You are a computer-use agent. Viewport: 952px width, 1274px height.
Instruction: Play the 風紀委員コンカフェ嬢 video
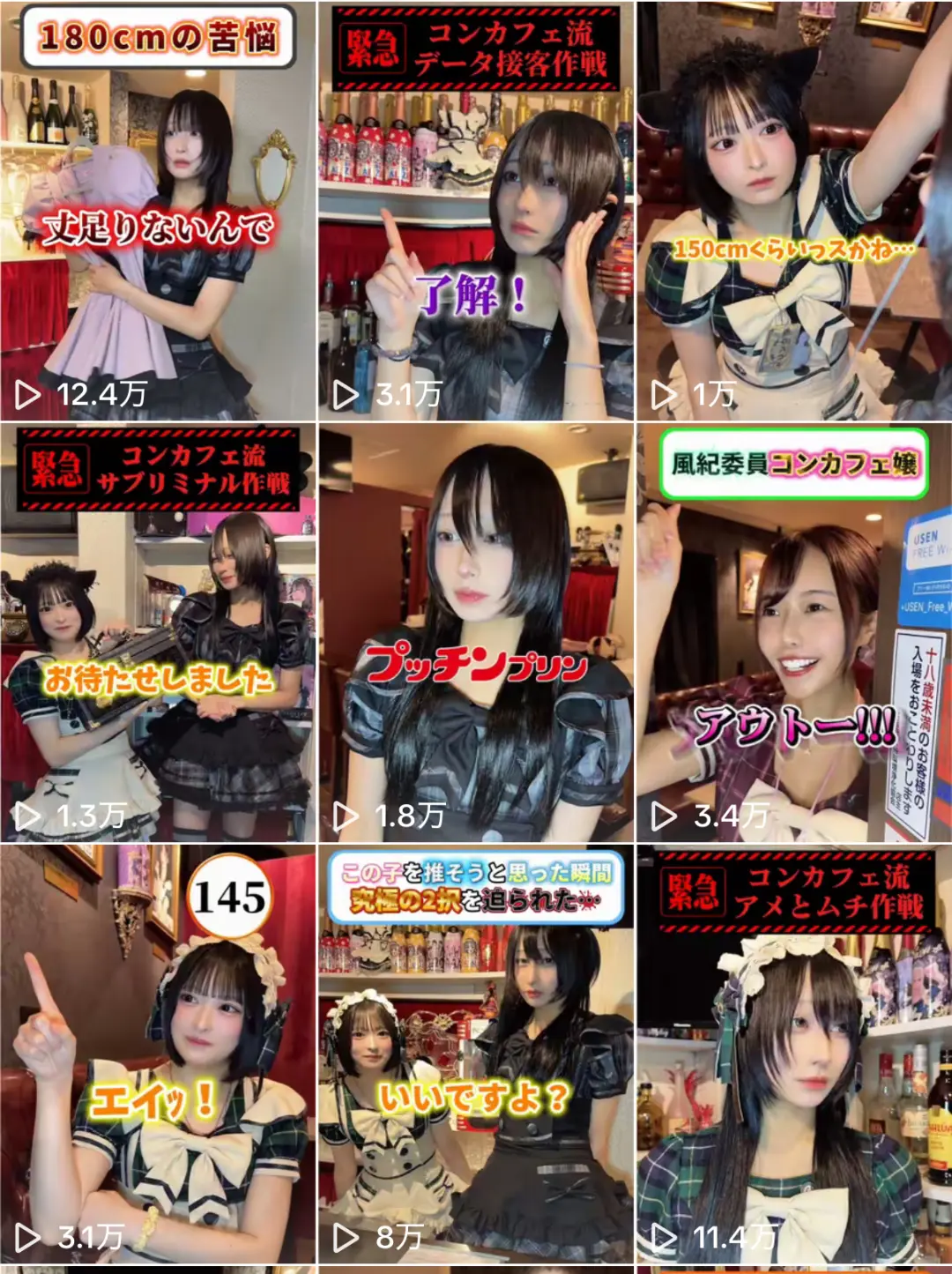pyautogui.click(x=793, y=633)
